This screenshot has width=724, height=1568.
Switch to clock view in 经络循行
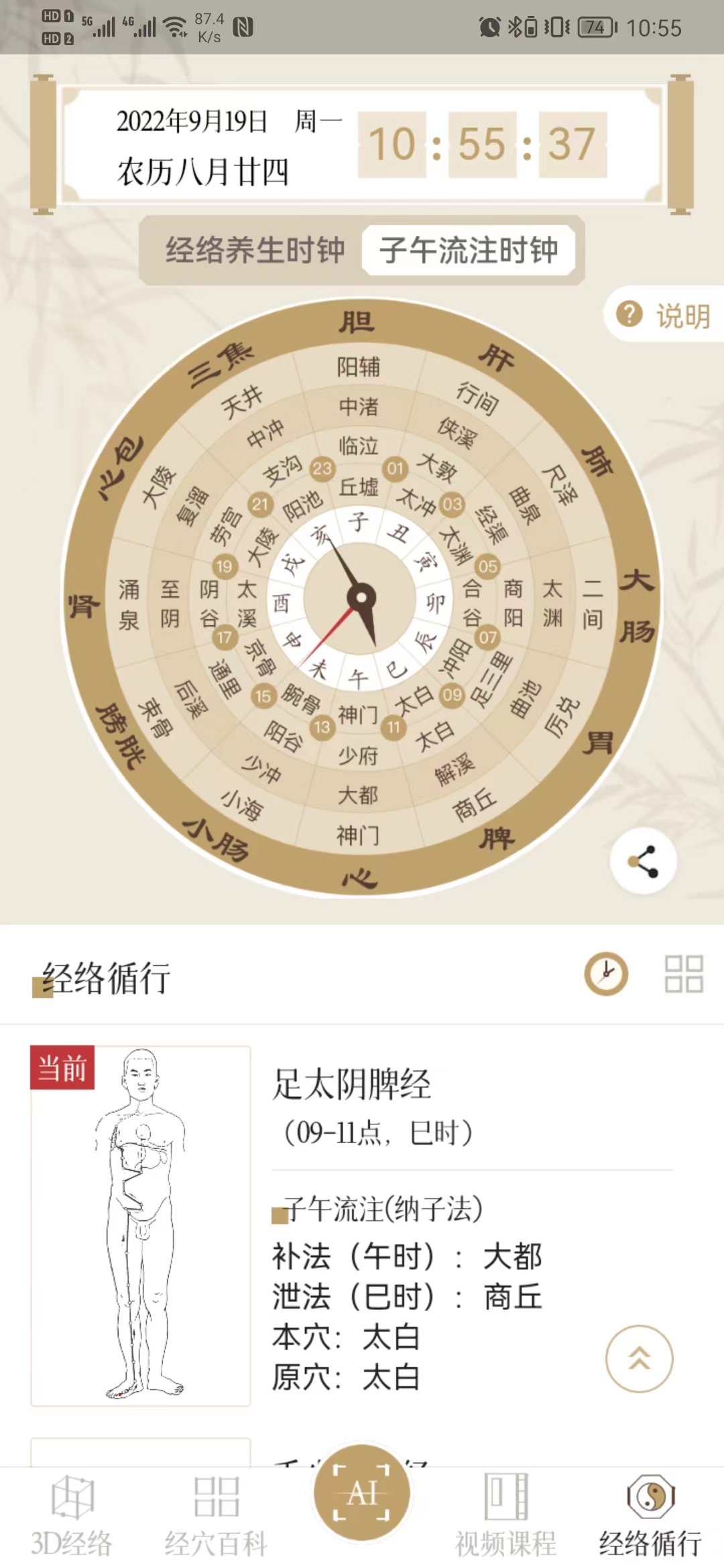(606, 973)
